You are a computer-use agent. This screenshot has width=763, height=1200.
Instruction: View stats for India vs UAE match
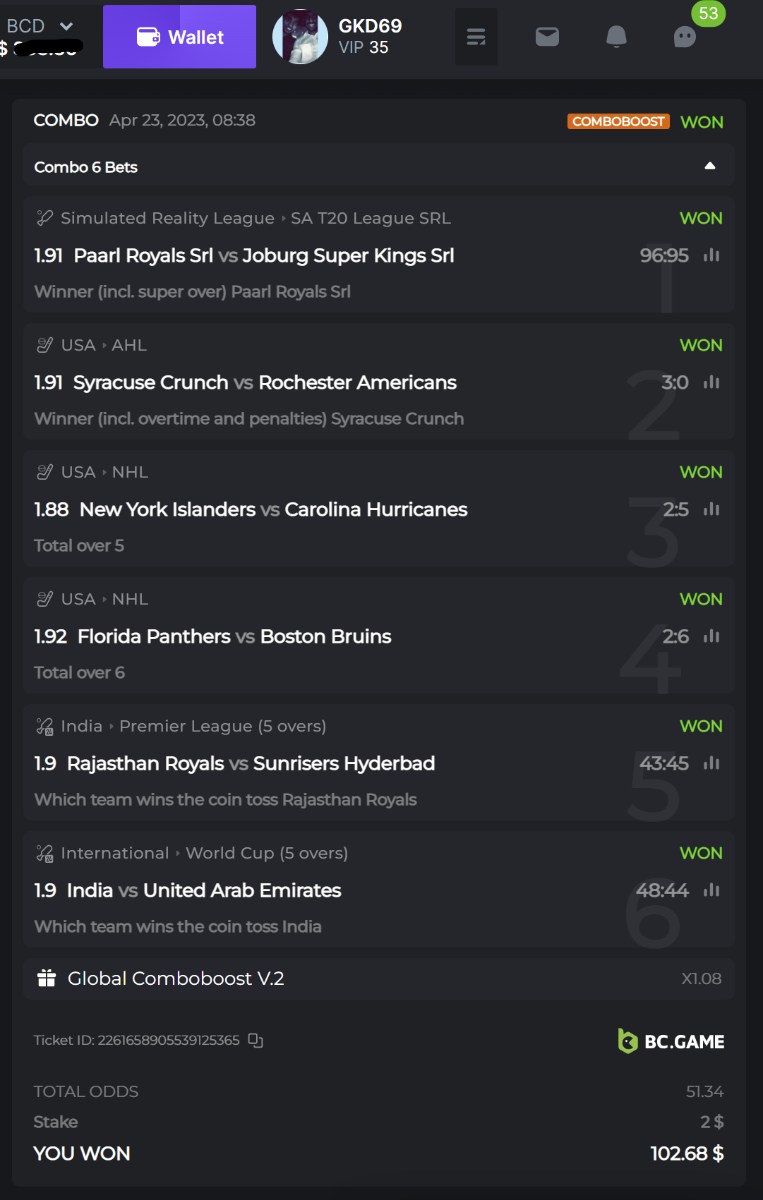[711, 890]
